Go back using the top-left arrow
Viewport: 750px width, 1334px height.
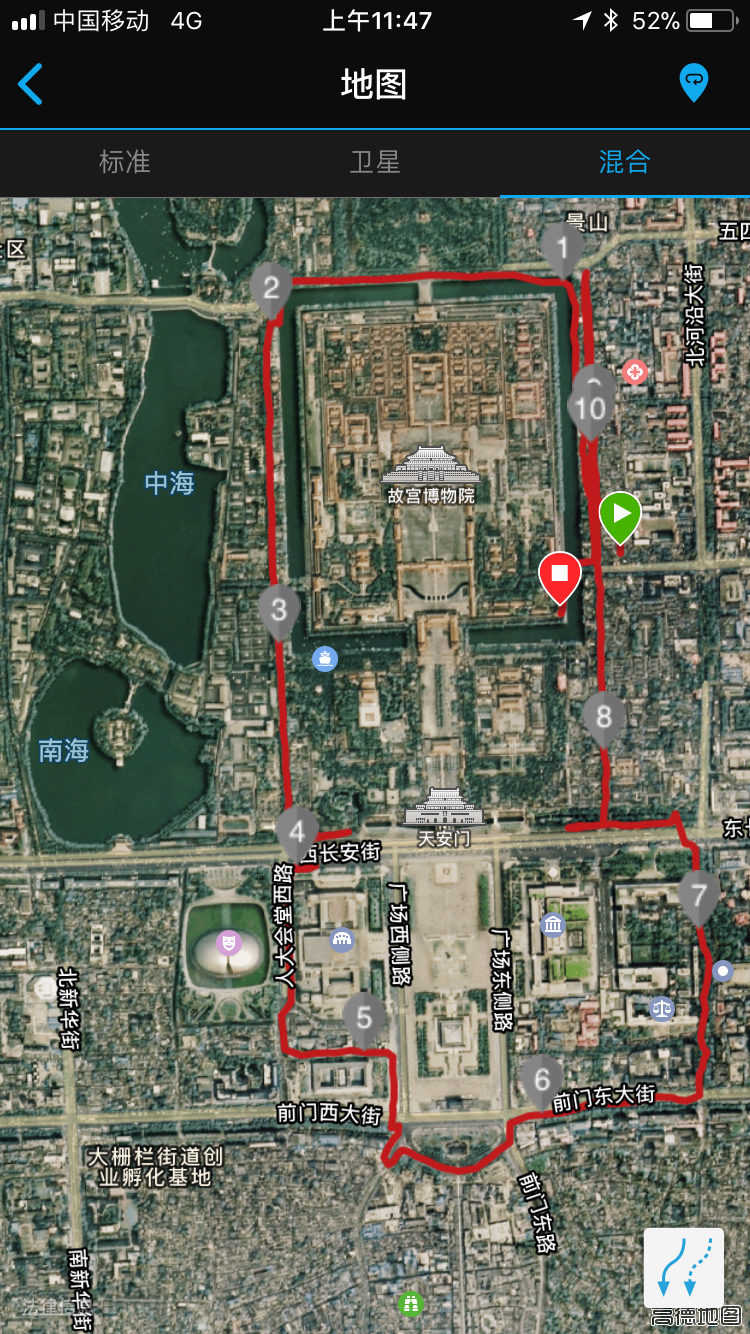[x=31, y=84]
